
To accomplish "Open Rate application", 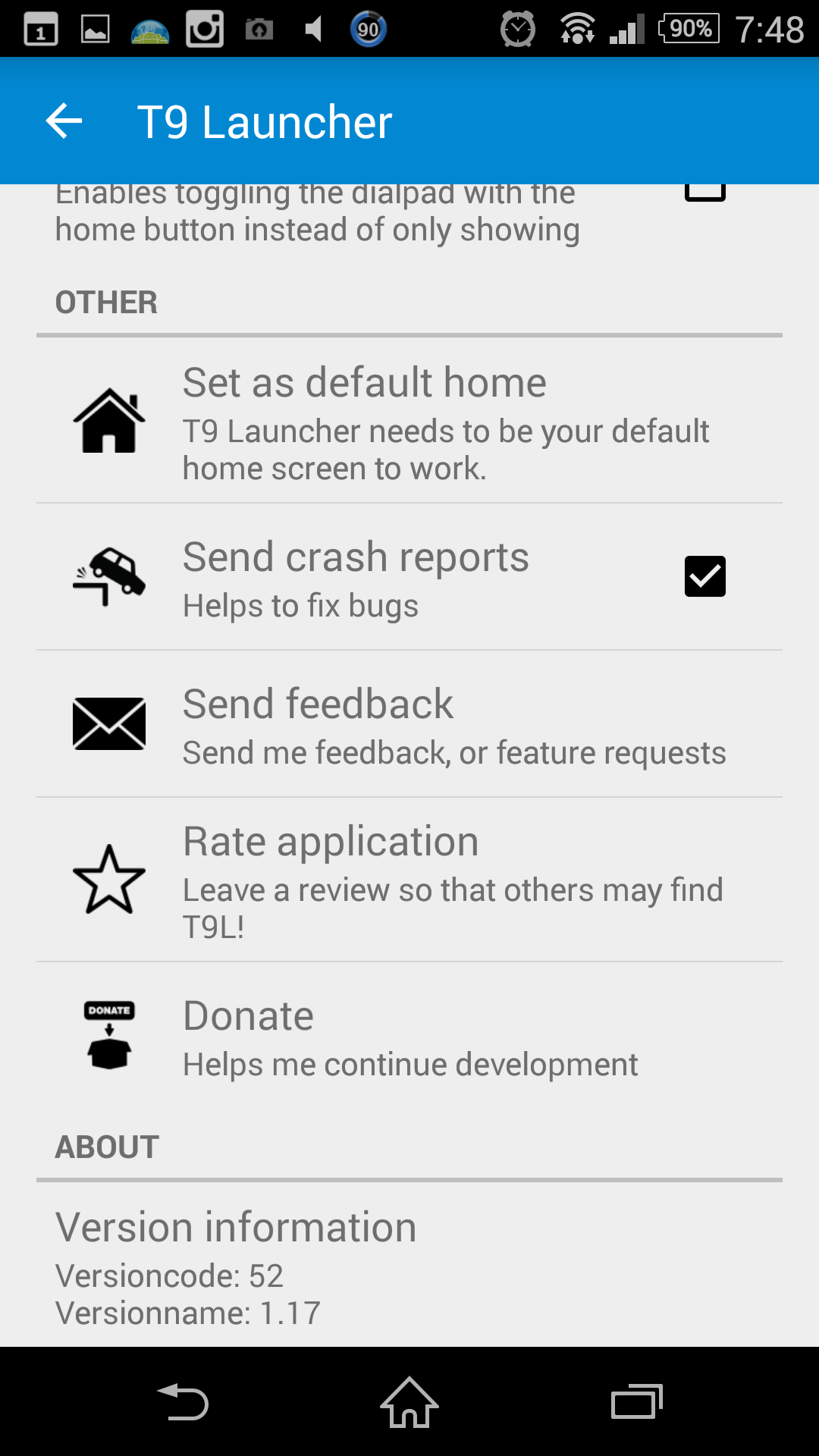I will [409, 880].
